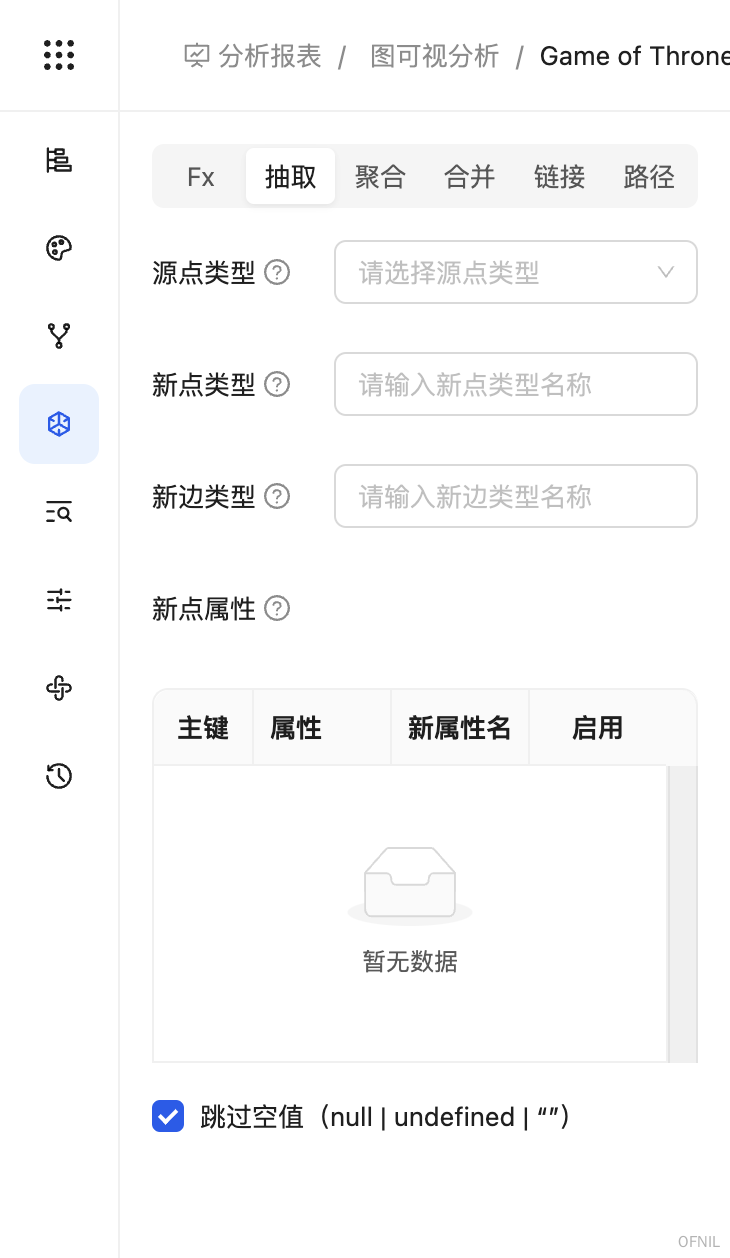730x1258 pixels.
Task: Show help for 源点类型
Action: tap(277, 272)
